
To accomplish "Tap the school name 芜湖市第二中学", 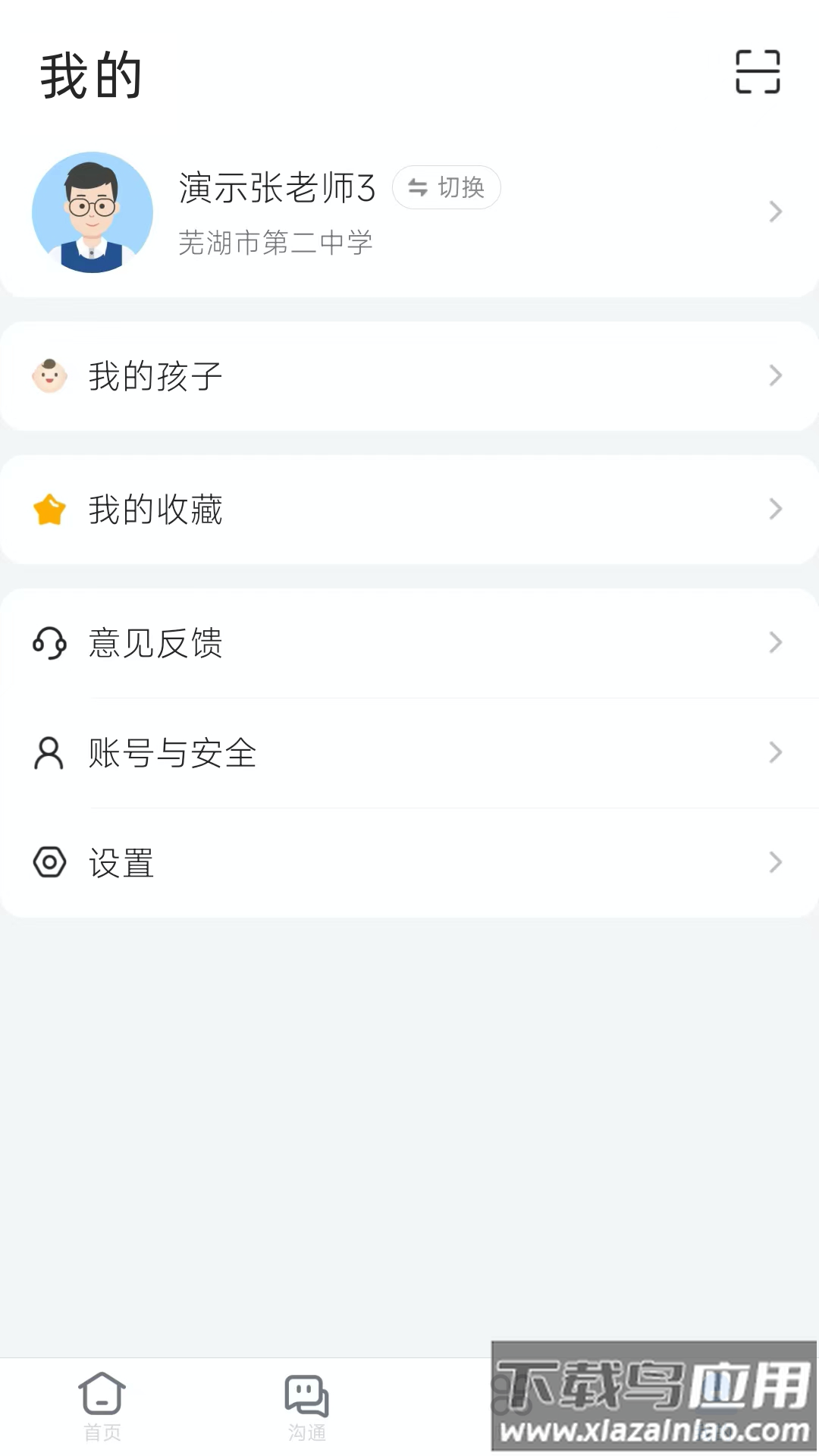I will coord(276,243).
